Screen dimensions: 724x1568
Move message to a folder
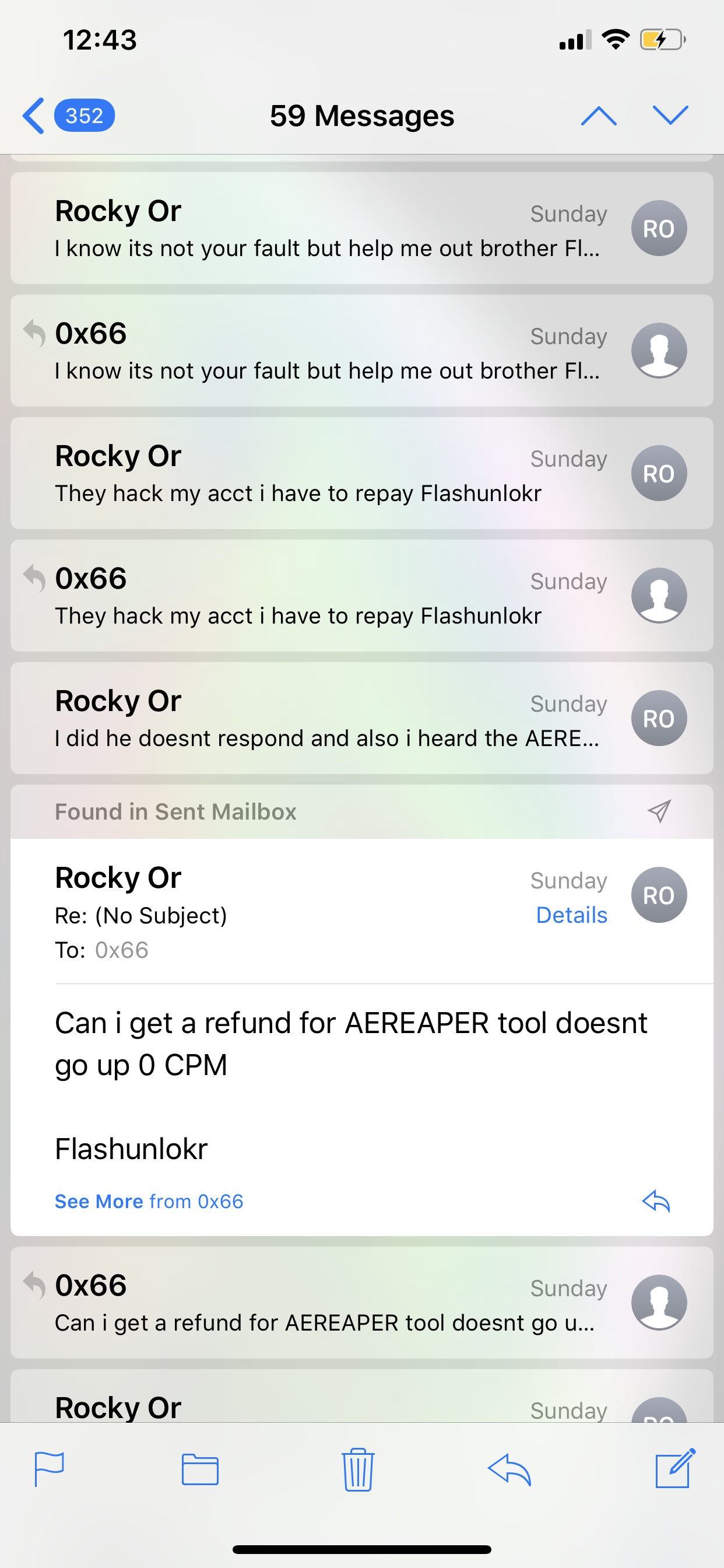click(200, 1469)
